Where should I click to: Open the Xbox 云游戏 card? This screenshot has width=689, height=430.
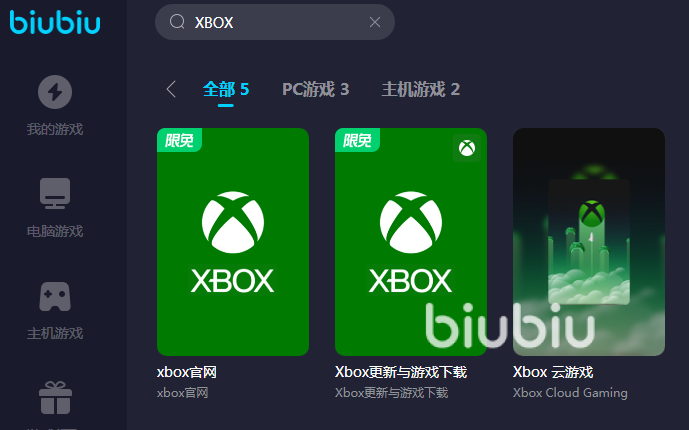[589, 241]
